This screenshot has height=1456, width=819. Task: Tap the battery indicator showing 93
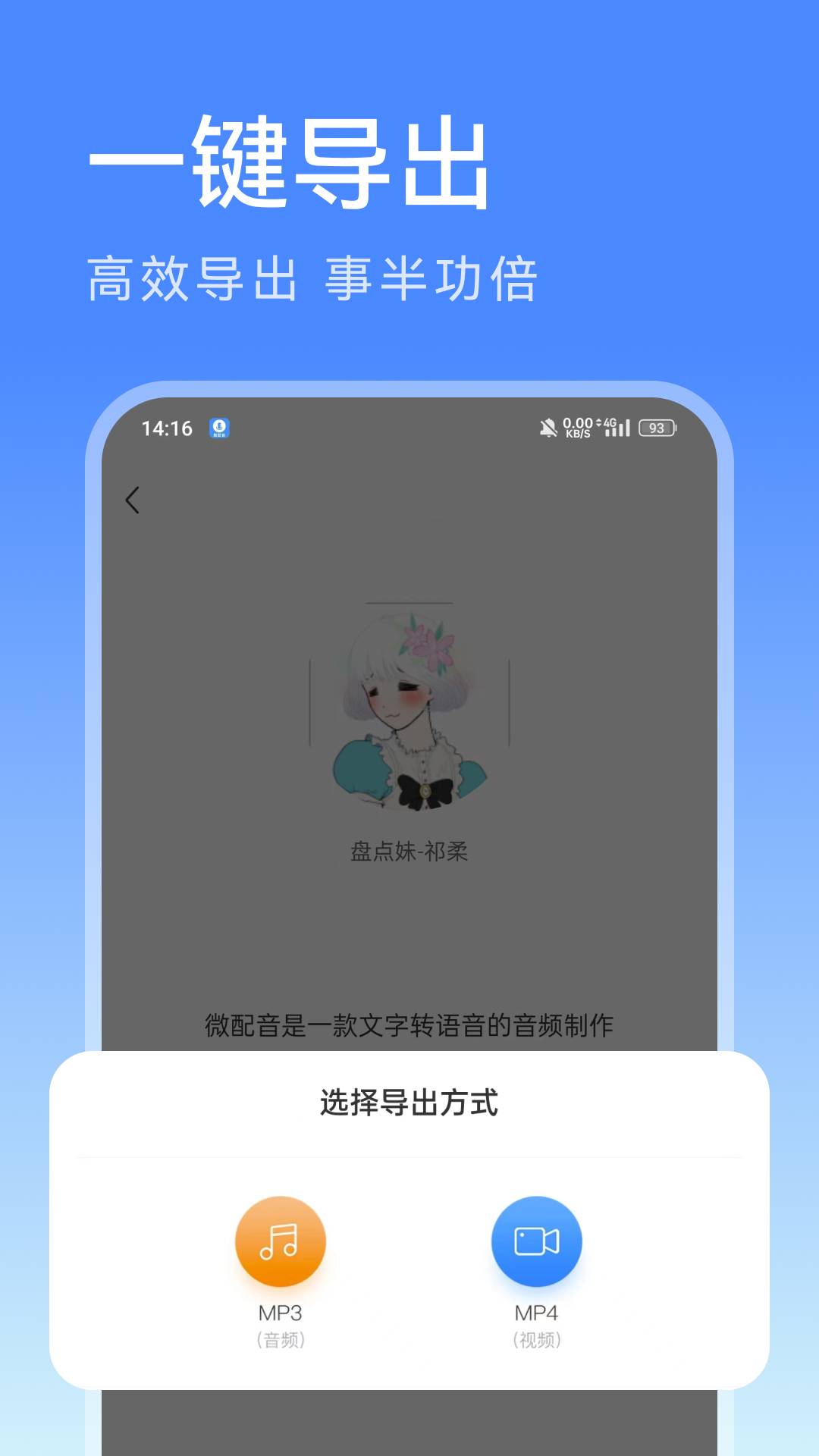[x=656, y=427]
